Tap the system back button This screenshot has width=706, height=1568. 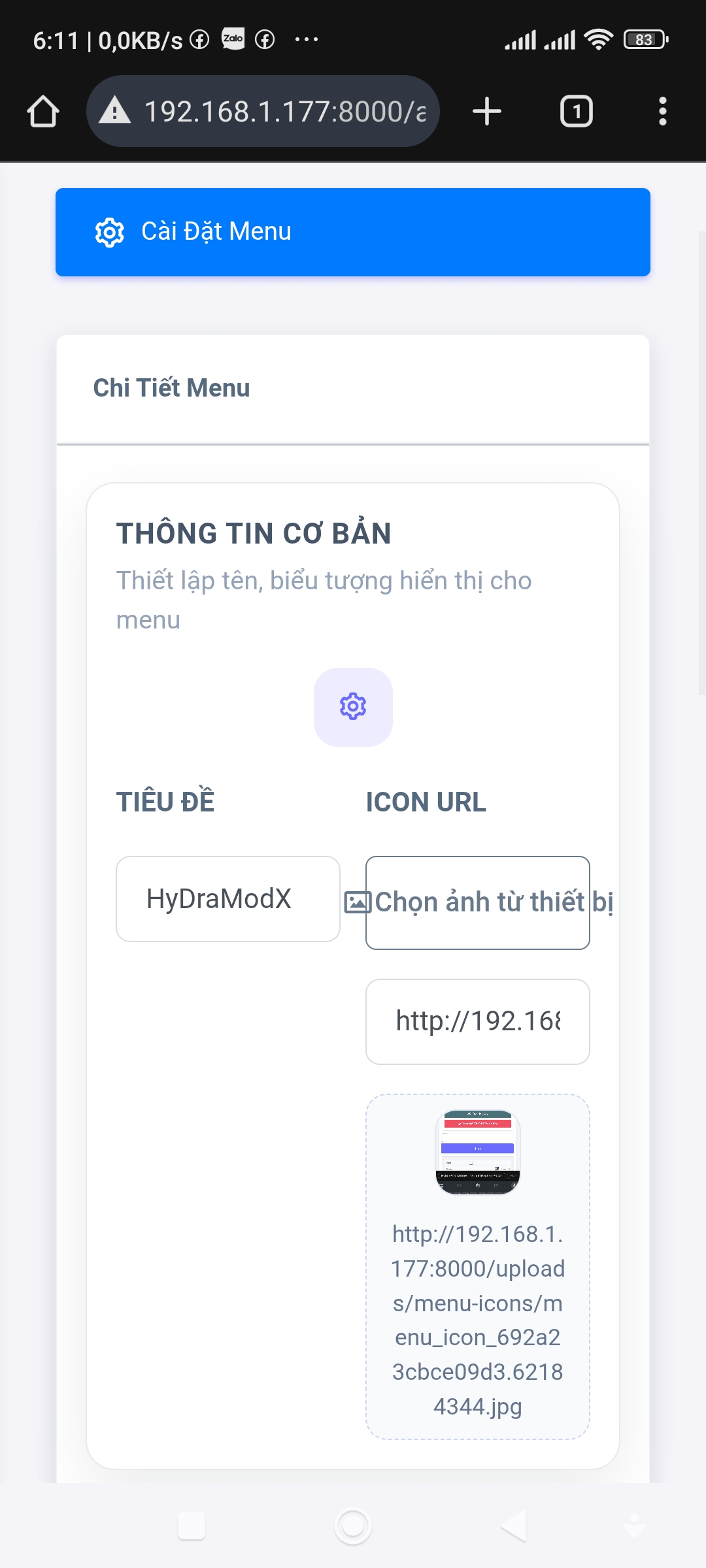coord(514,1526)
